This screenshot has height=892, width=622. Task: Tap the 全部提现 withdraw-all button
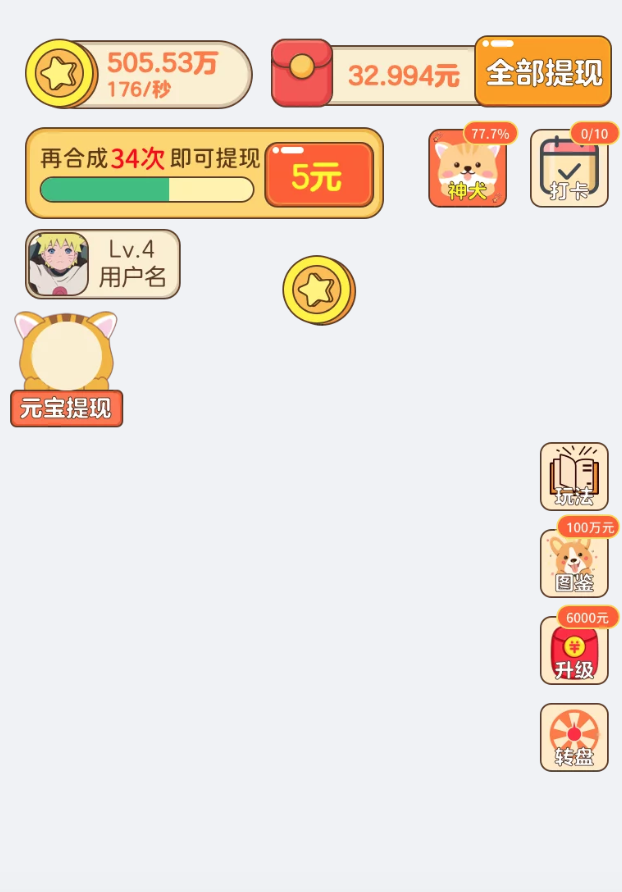[543, 72]
